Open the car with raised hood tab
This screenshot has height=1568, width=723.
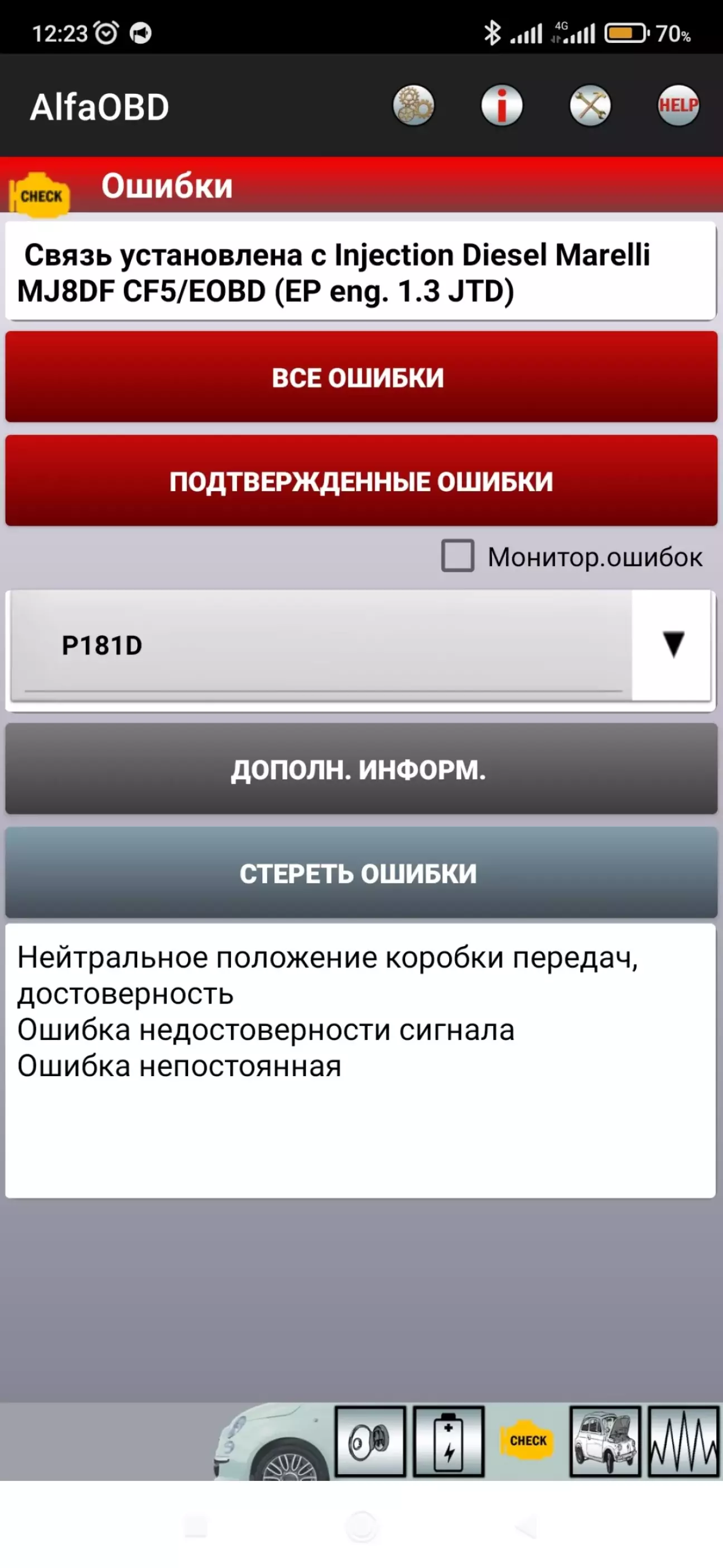point(605,1441)
